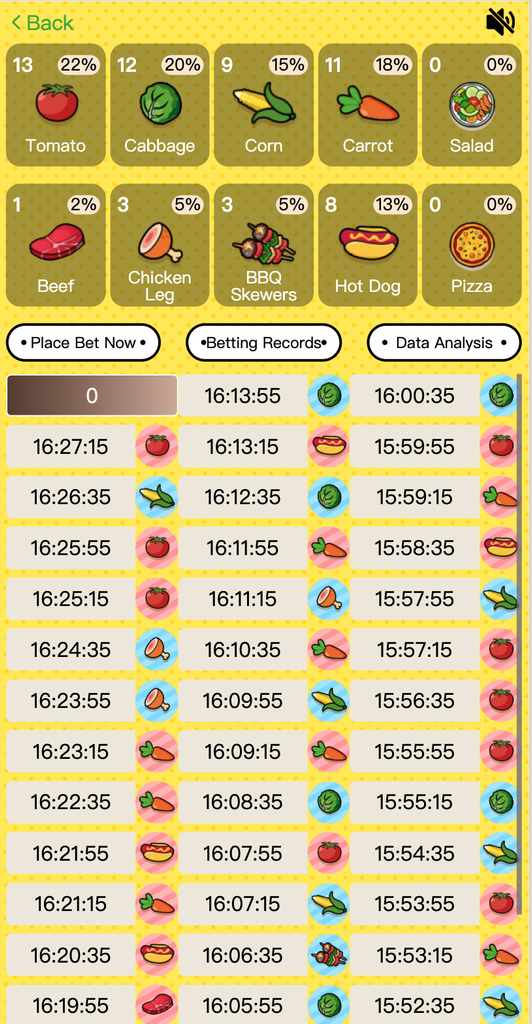Tap the Carrot card
532x1024 pixels.
pyautogui.click(x=368, y=105)
